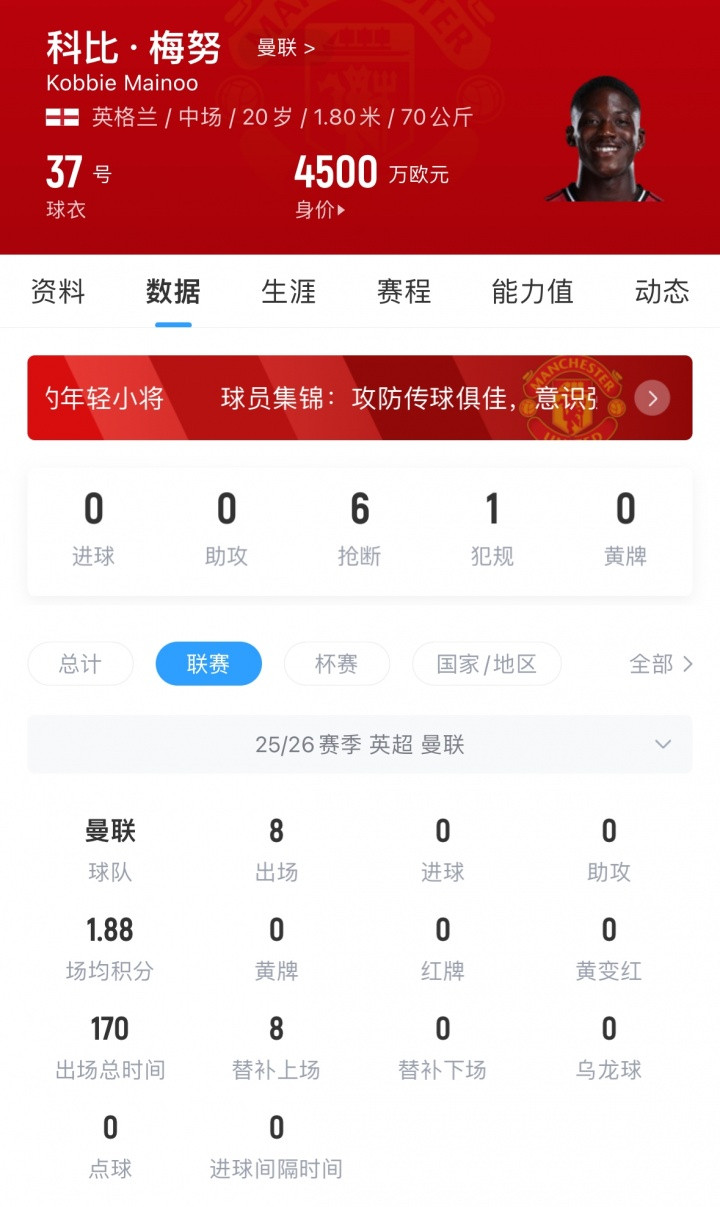Choose the 杯赛 cup filter chip
The image size is (720, 1207).
(336, 664)
